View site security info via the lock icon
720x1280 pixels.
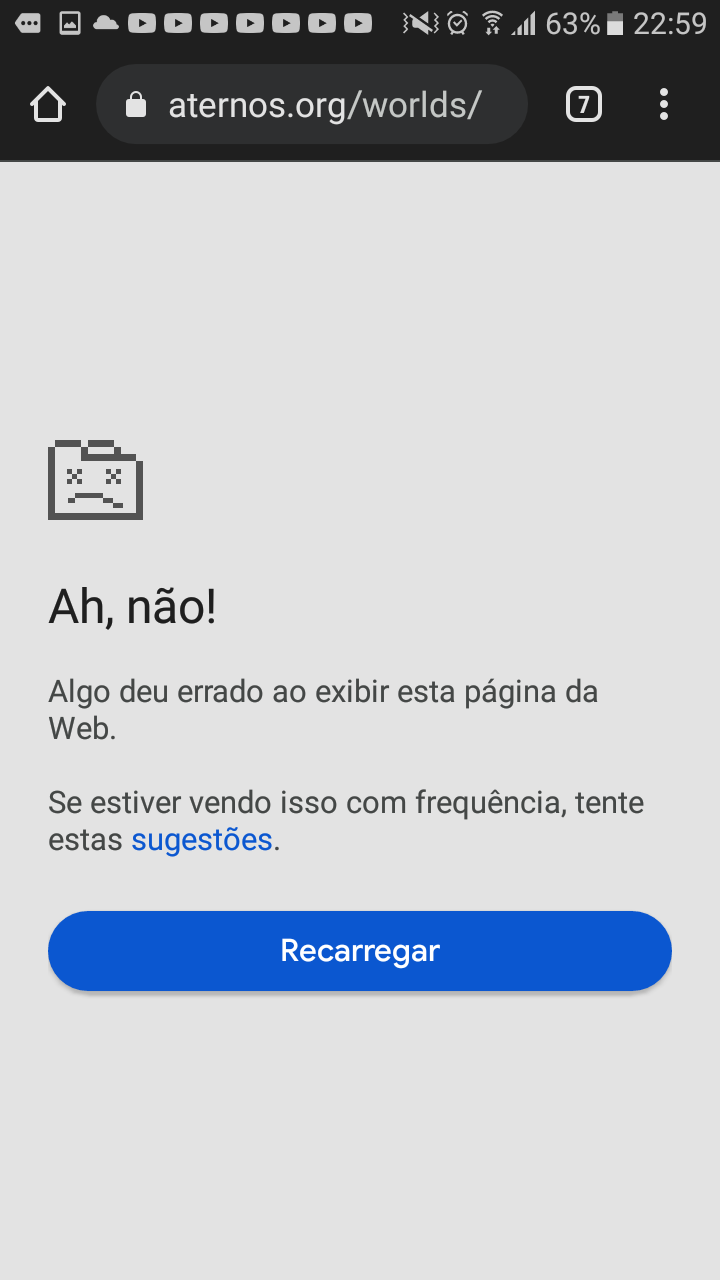point(136,105)
